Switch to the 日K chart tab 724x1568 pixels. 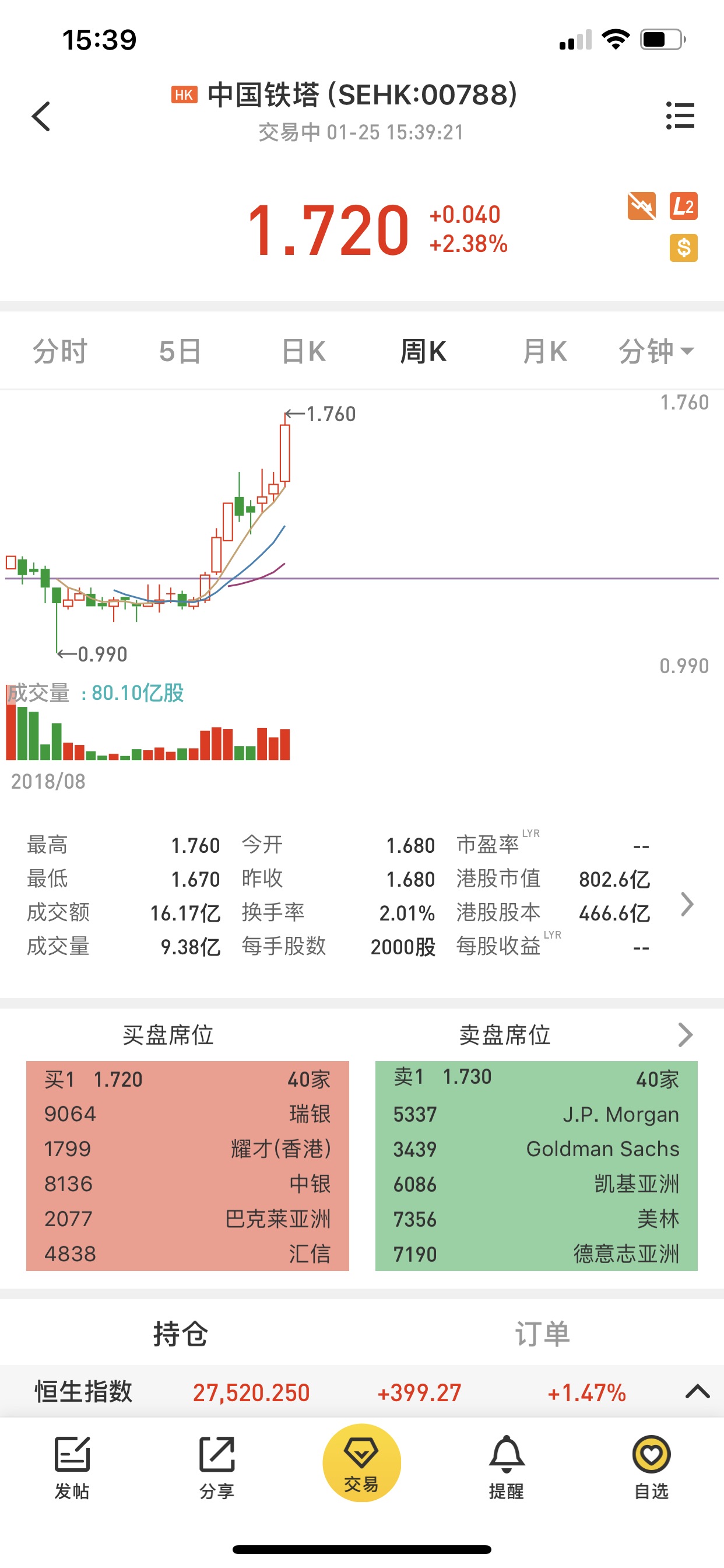point(303,351)
